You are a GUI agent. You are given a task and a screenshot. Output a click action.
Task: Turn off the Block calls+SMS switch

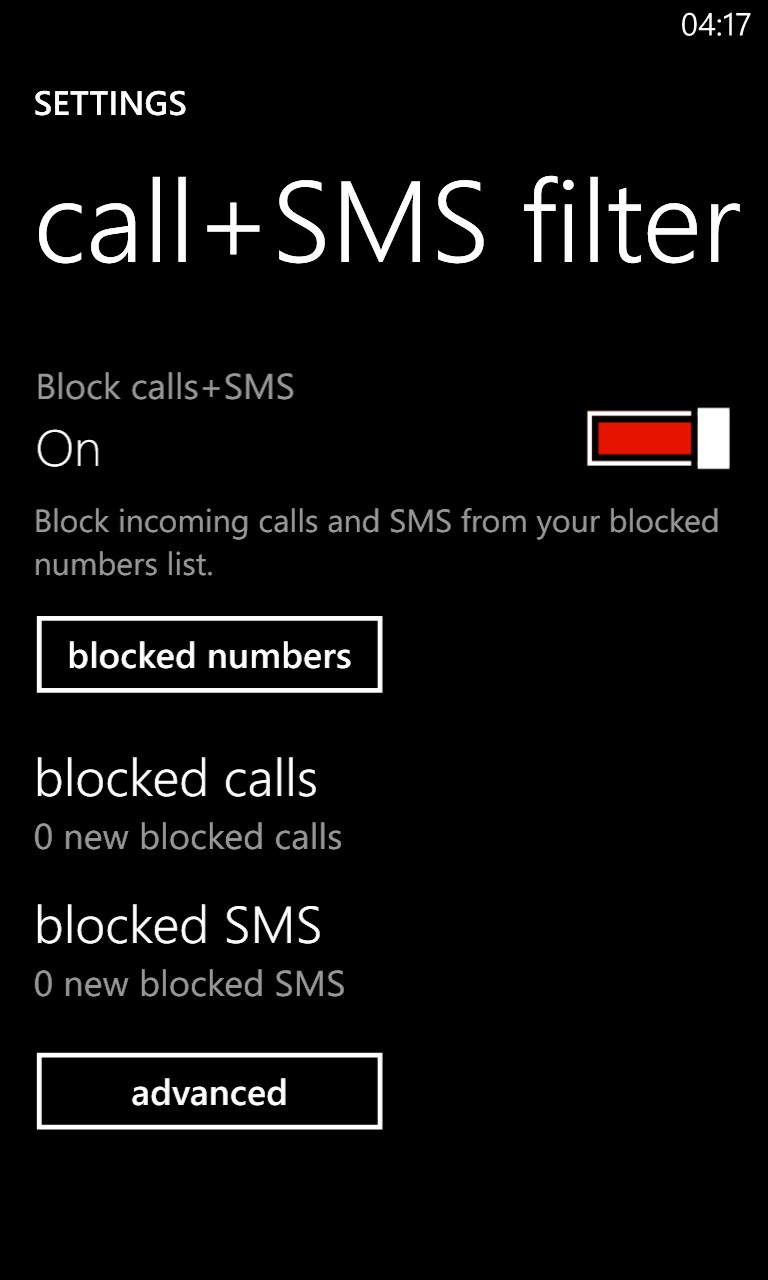[x=658, y=438]
